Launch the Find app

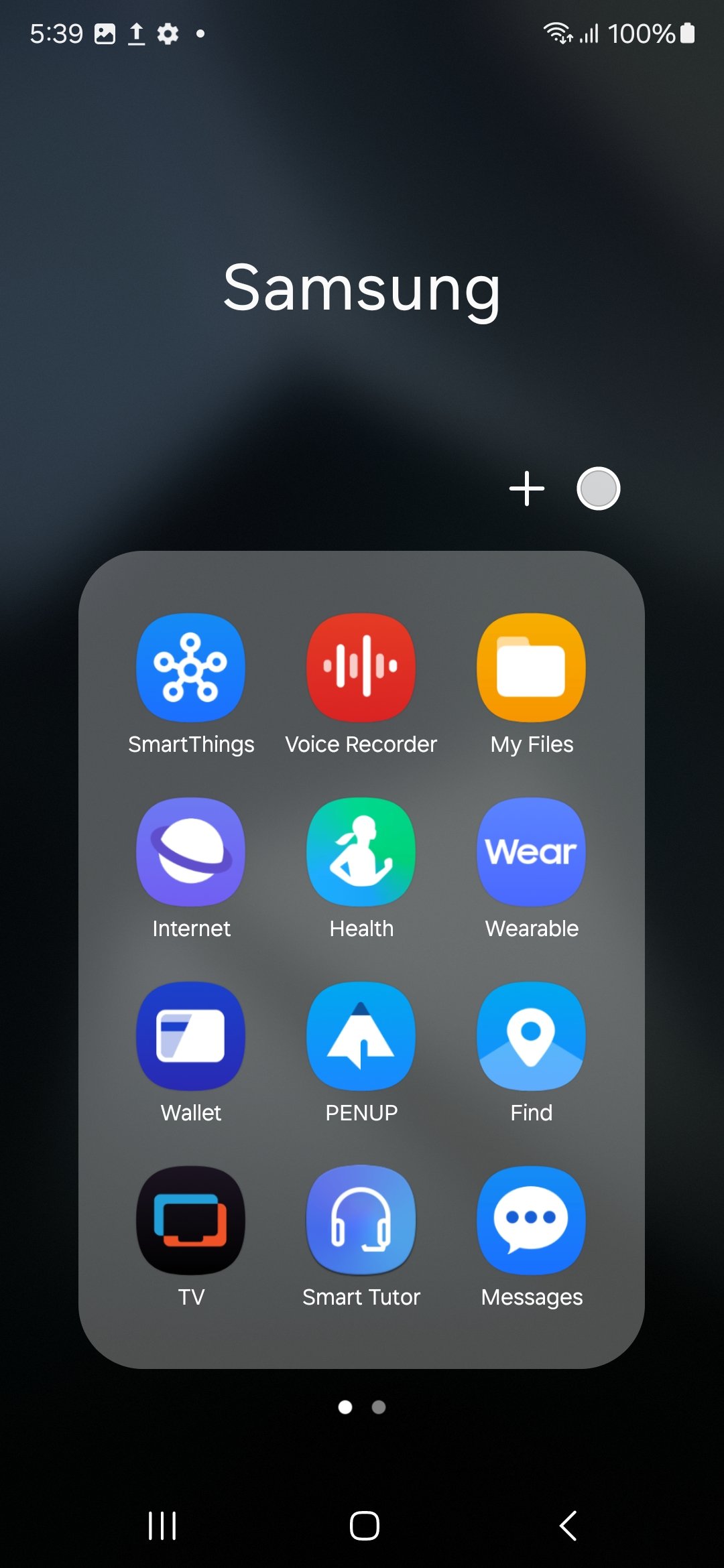[531, 1036]
